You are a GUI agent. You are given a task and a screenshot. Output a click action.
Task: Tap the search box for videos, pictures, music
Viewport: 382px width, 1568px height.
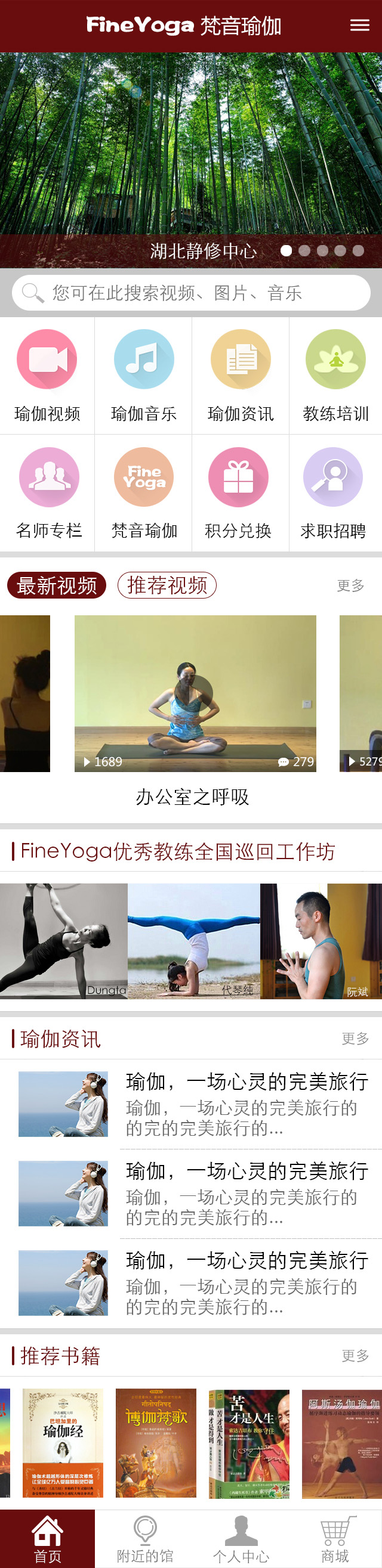pyautogui.click(x=190, y=293)
